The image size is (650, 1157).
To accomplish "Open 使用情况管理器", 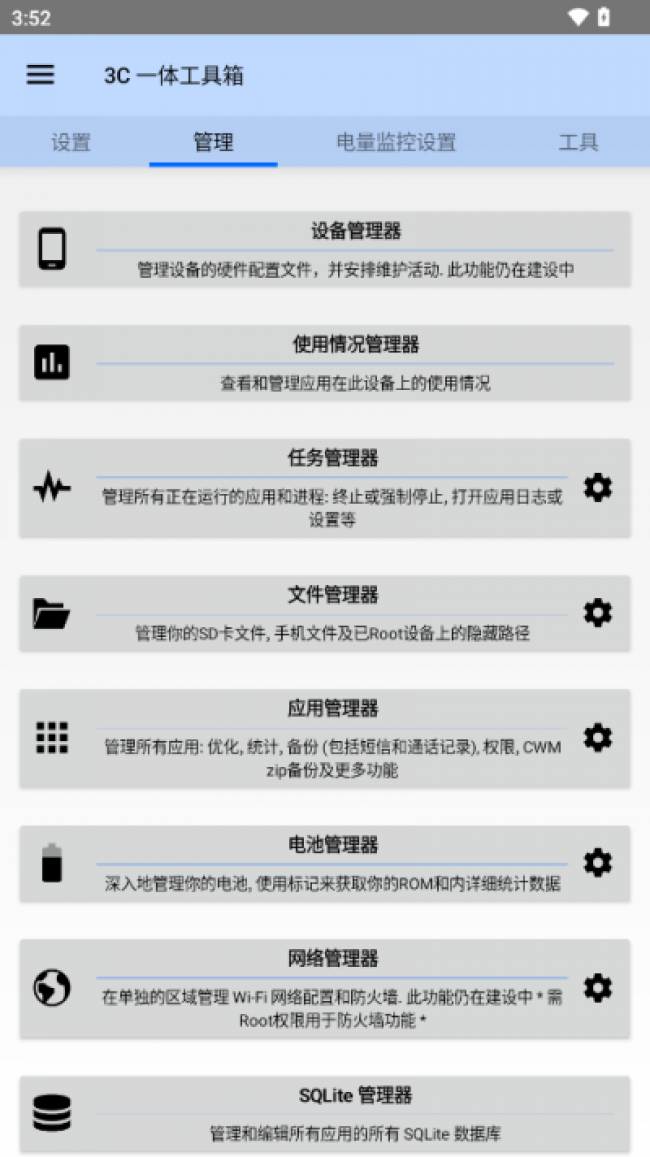I will (324, 363).
